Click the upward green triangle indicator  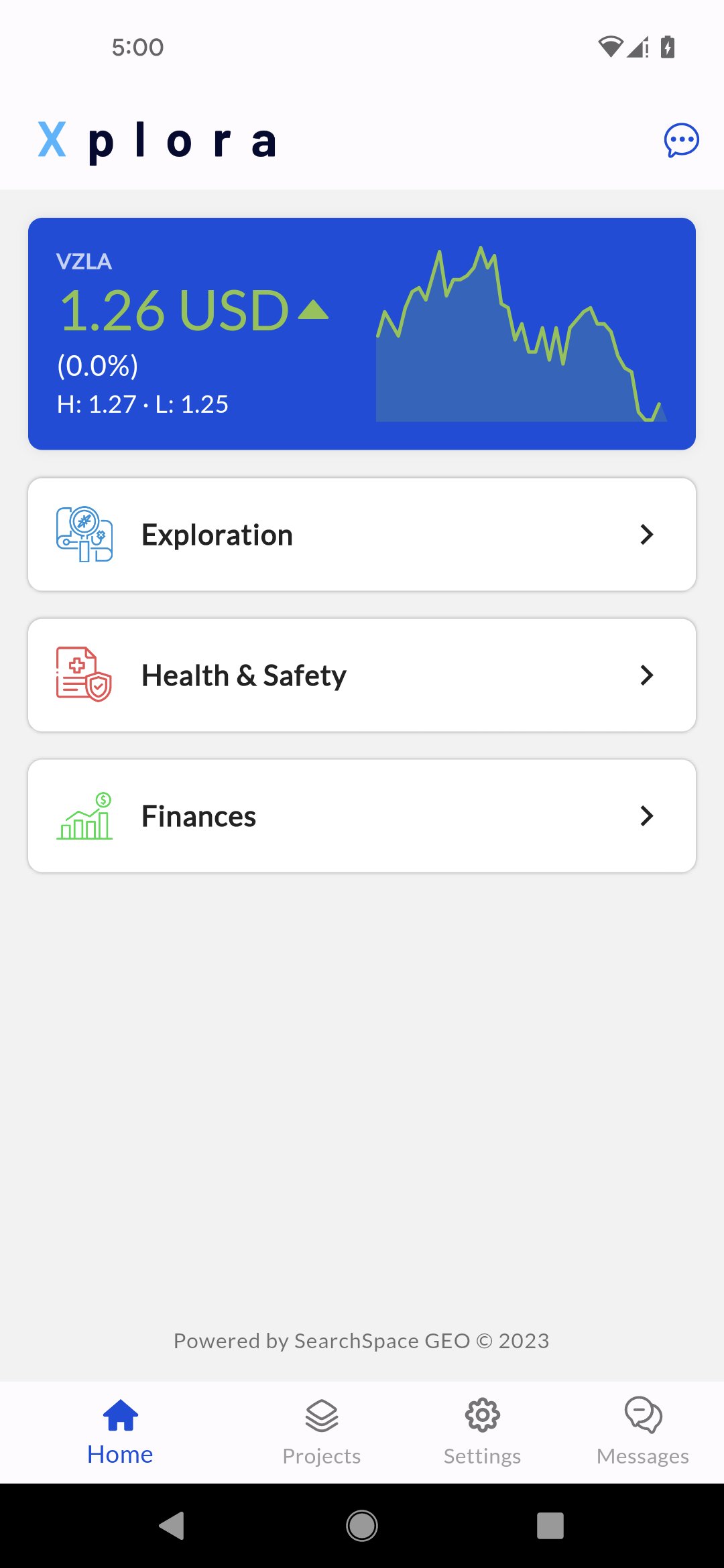313,309
